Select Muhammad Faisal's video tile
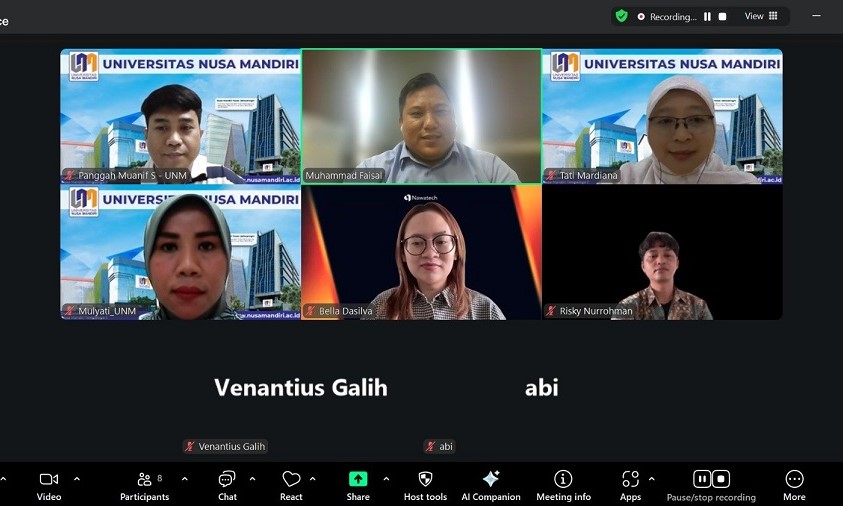 coord(421,115)
